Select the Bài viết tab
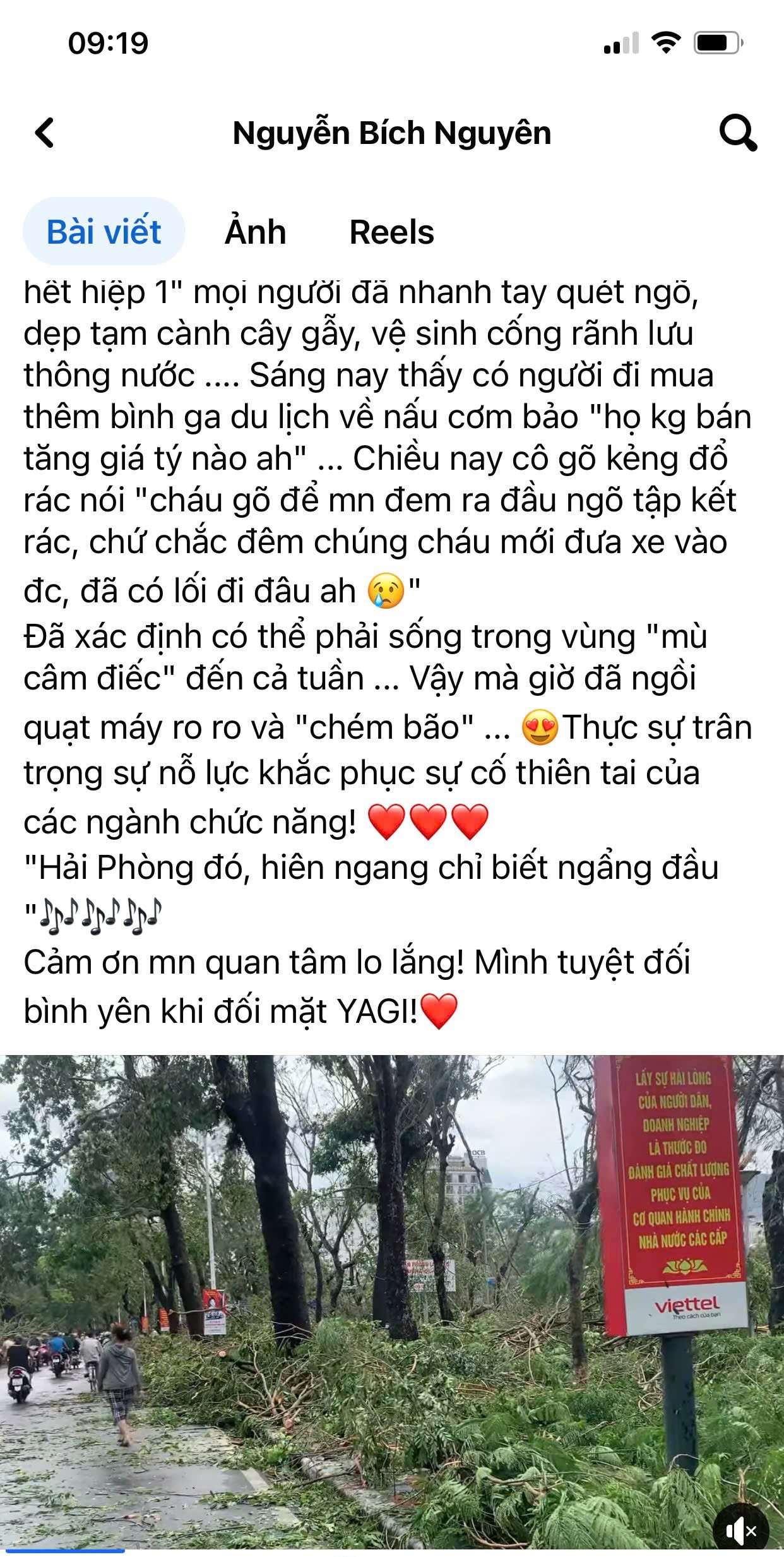The image size is (784, 1557). [x=104, y=232]
